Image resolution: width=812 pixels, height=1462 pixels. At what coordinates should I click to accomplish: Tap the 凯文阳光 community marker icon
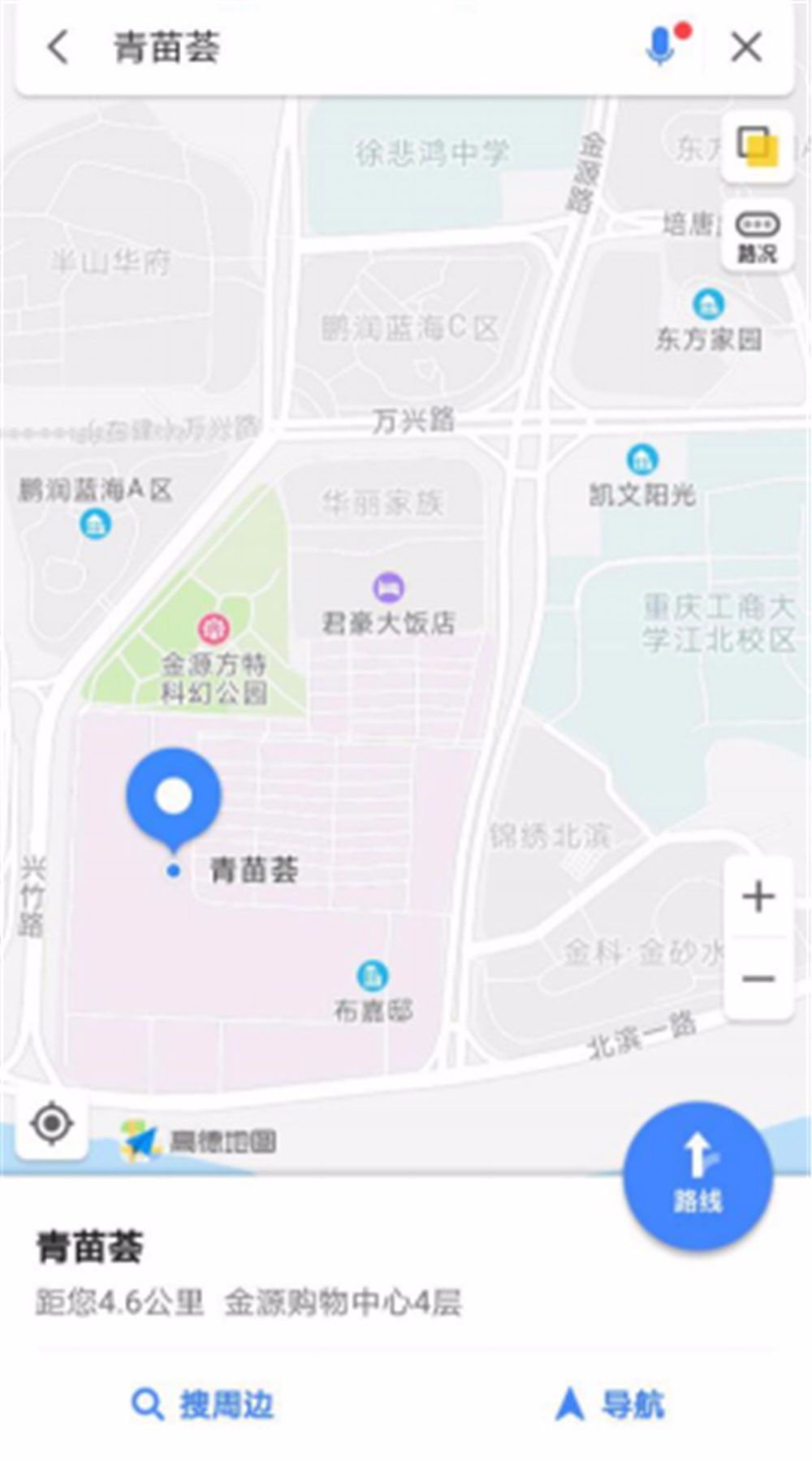(642, 460)
